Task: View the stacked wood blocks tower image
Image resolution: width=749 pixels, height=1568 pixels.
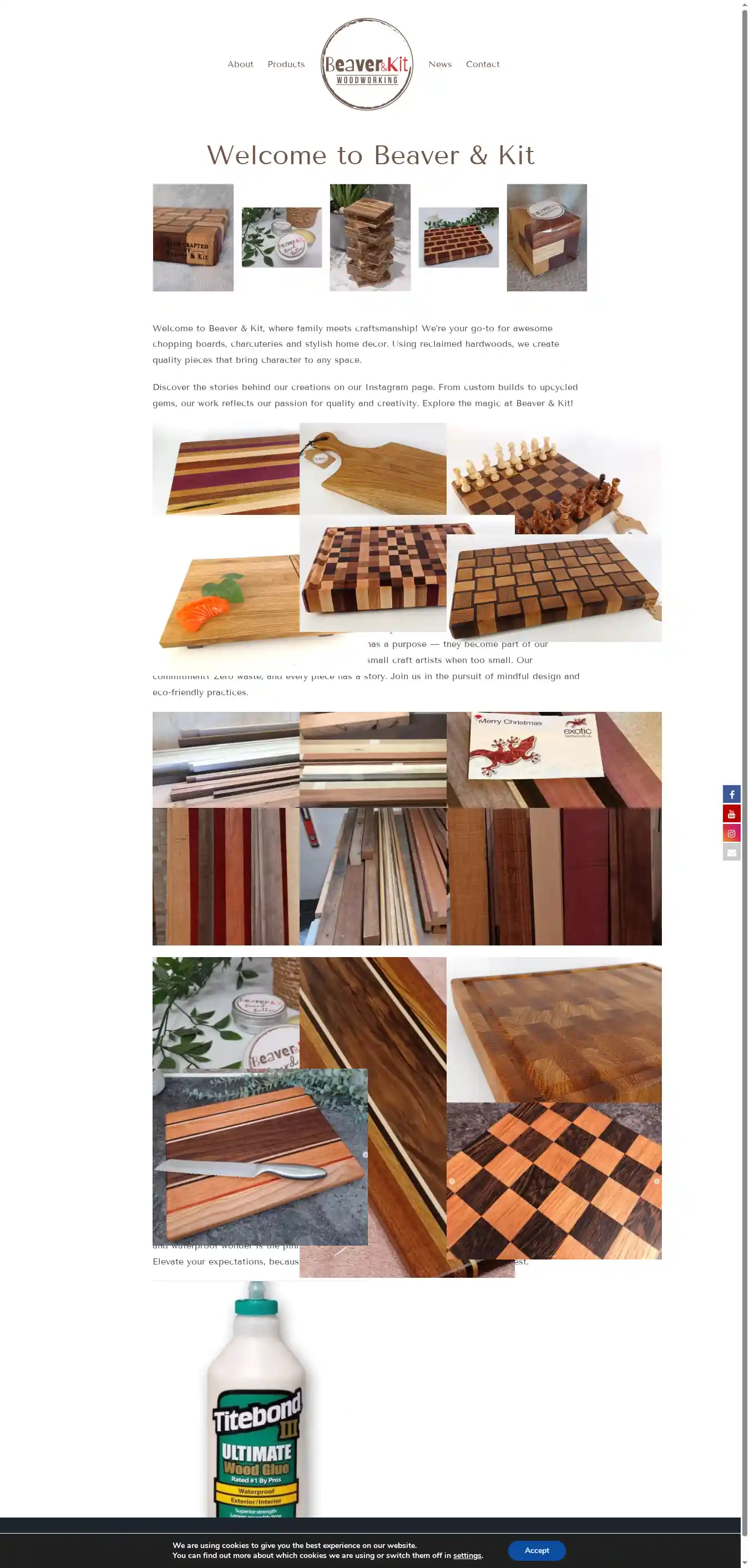Action: point(370,237)
